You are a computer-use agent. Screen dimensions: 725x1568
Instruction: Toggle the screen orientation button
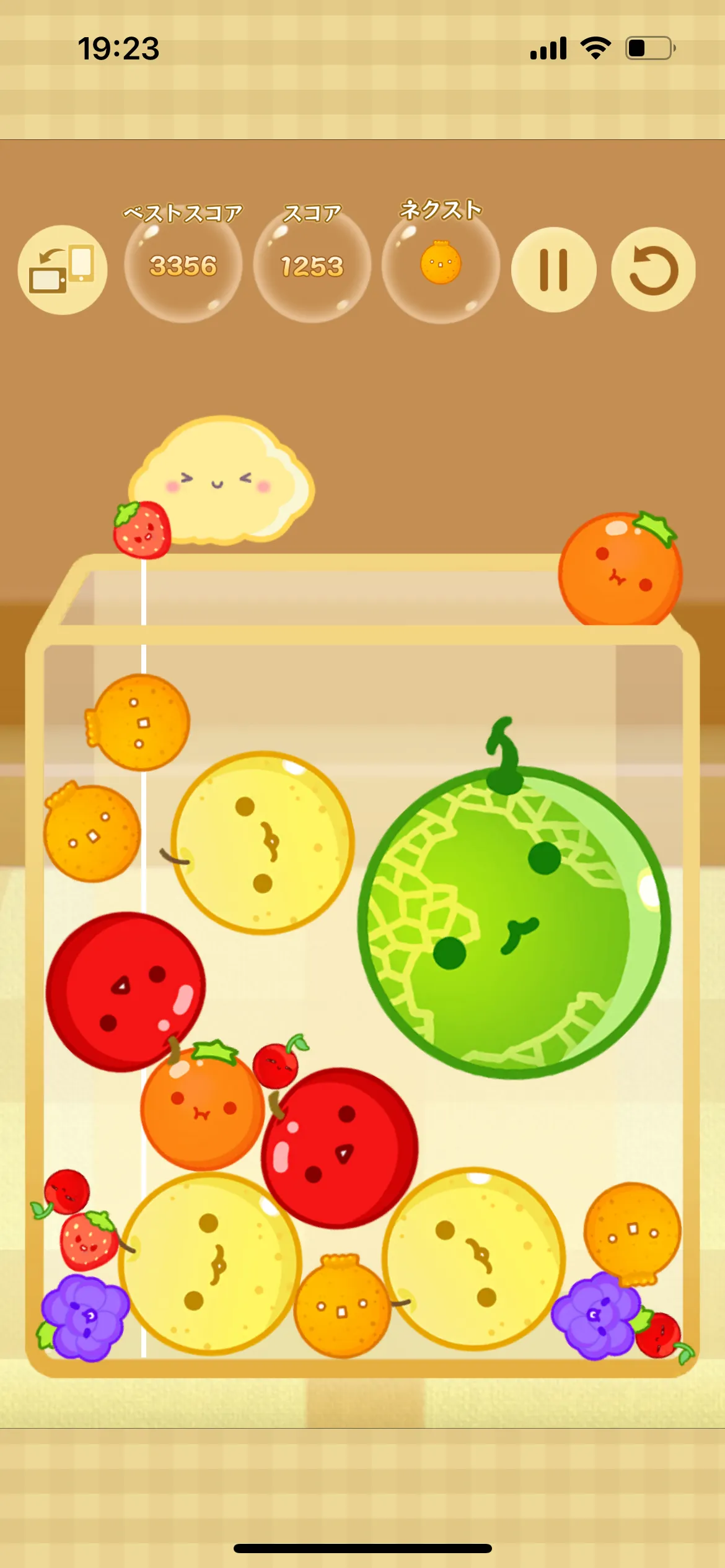tap(63, 270)
